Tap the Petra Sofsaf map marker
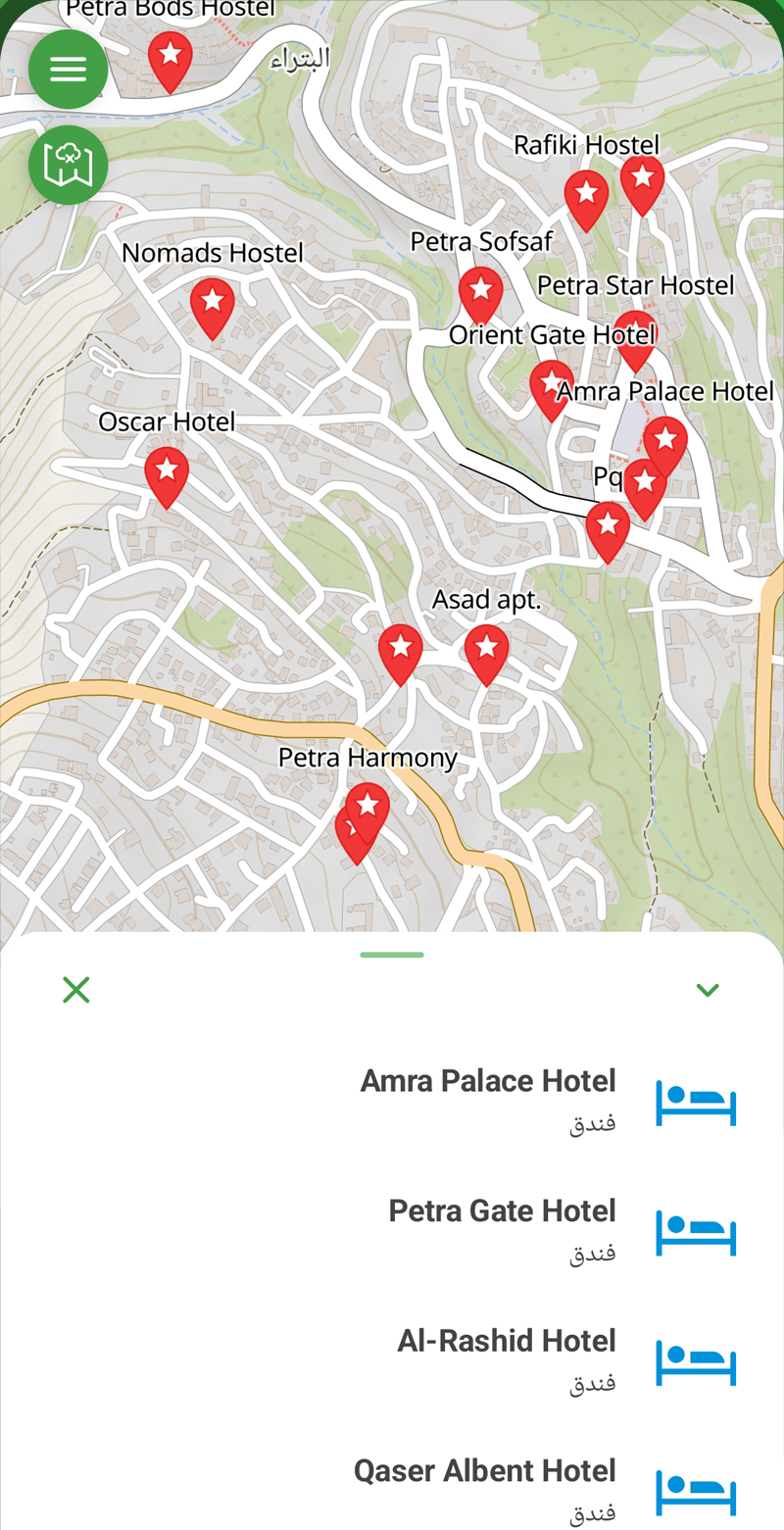This screenshot has height=1530, width=784. pyautogui.click(x=481, y=296)
